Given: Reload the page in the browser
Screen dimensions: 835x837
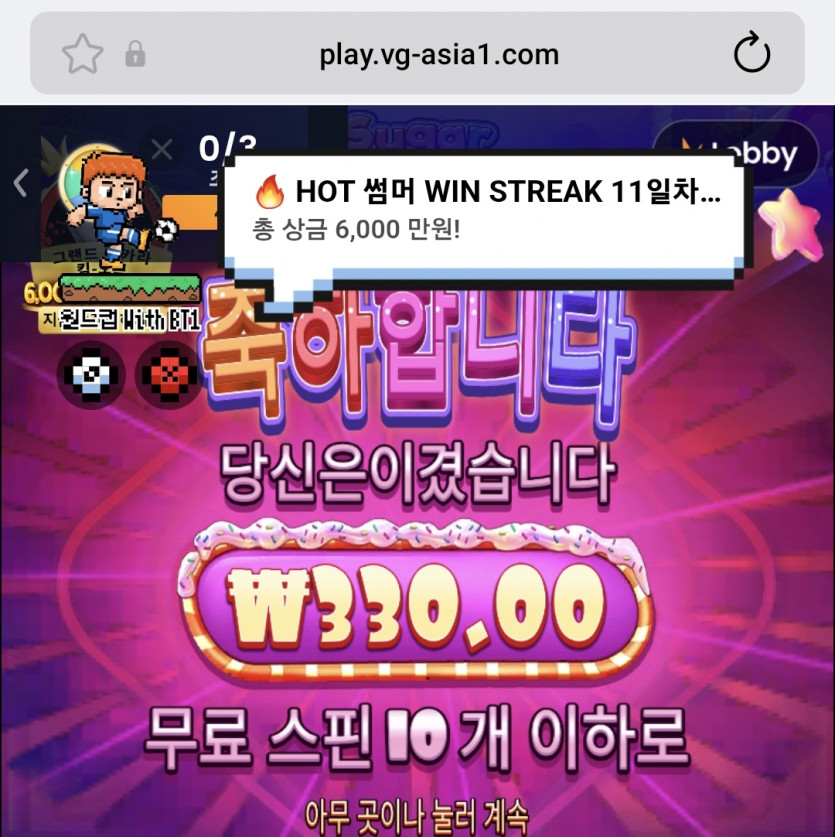Looking at the screenshot, I should (x=752, y=52).
